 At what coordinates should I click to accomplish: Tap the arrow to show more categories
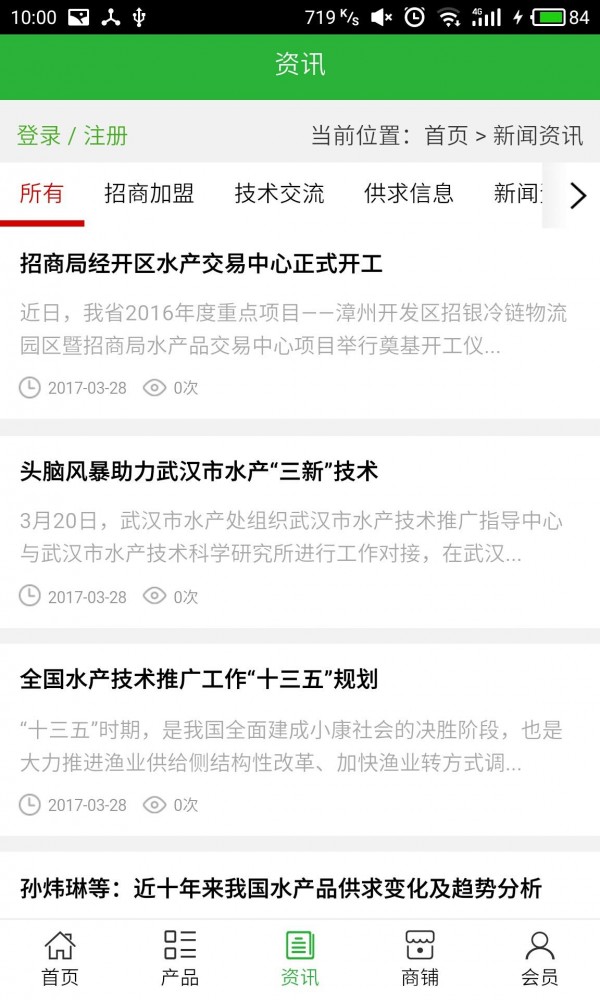tap(577, 196)
